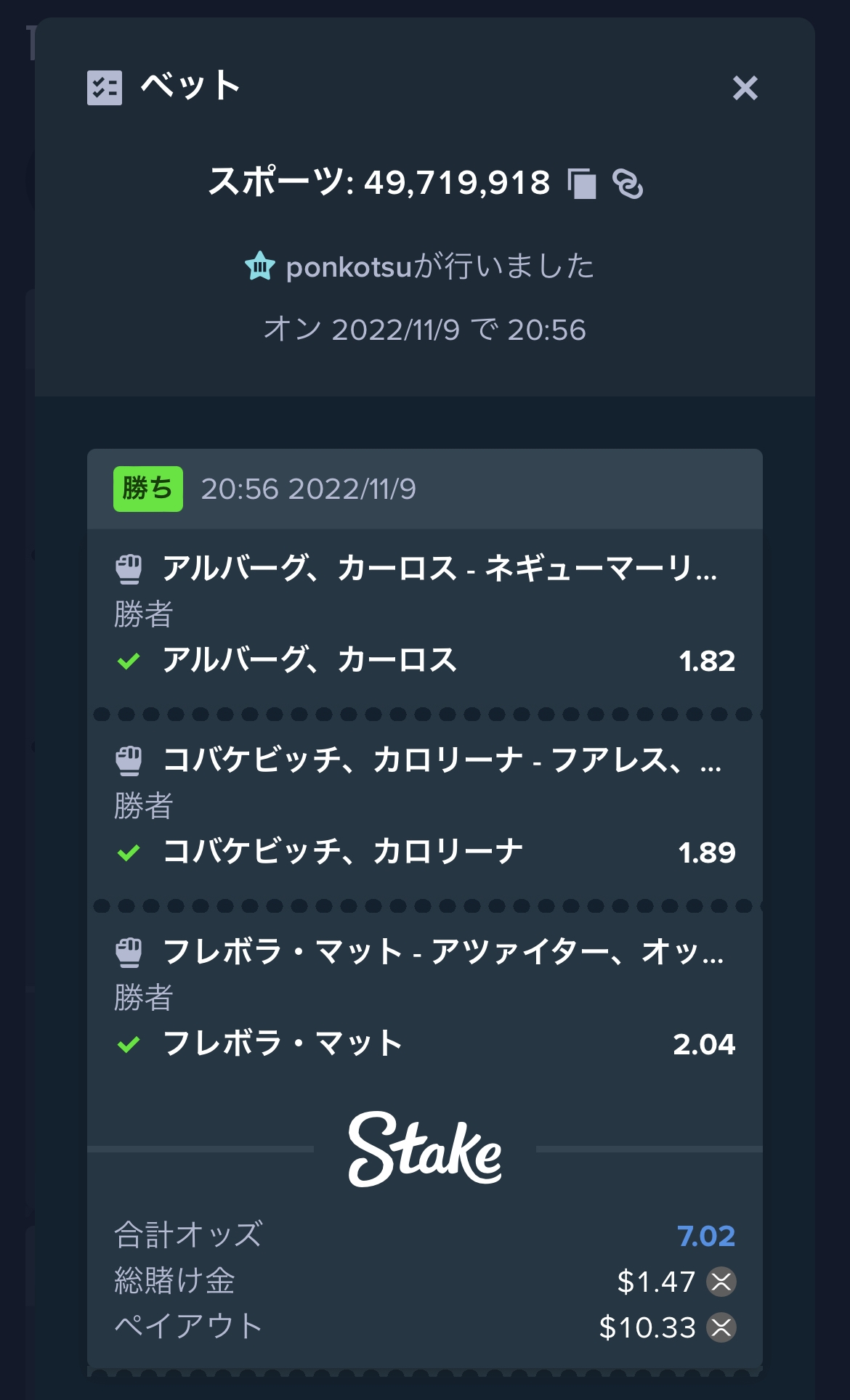Open ponkotsu's user profile
This screenshot has width=850, height=1400.
pos(349,266)
